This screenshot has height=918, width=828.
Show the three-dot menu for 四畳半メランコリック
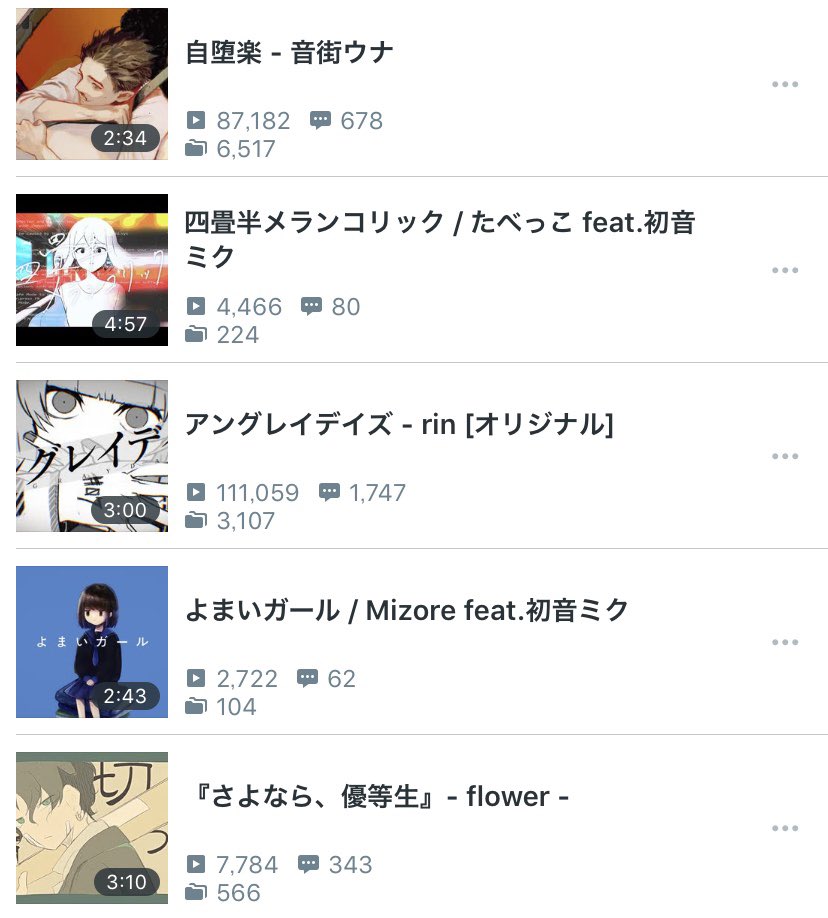[x=785, y=270]
